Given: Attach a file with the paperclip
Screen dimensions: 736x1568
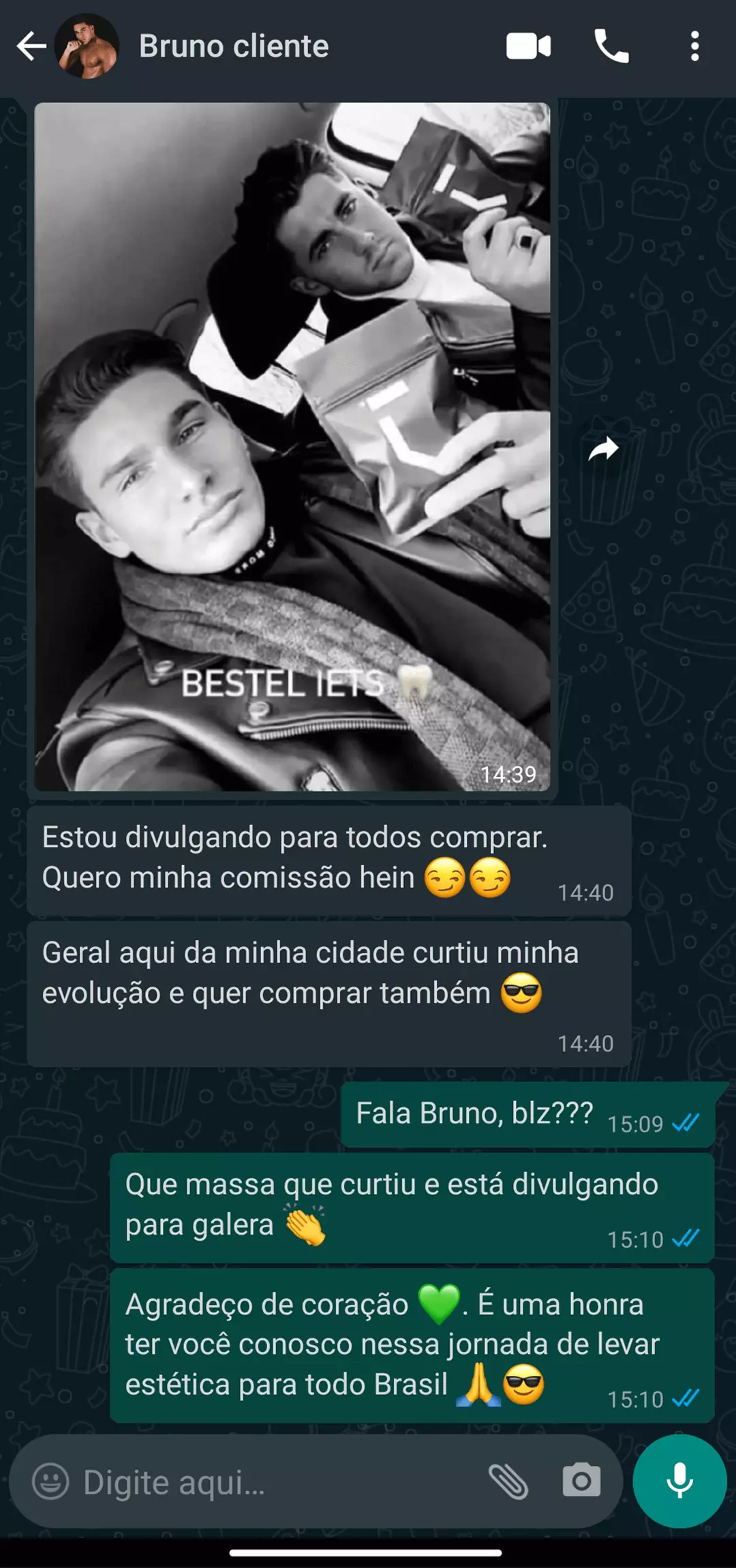Looking at the screenshot, I should point(508,1481).
